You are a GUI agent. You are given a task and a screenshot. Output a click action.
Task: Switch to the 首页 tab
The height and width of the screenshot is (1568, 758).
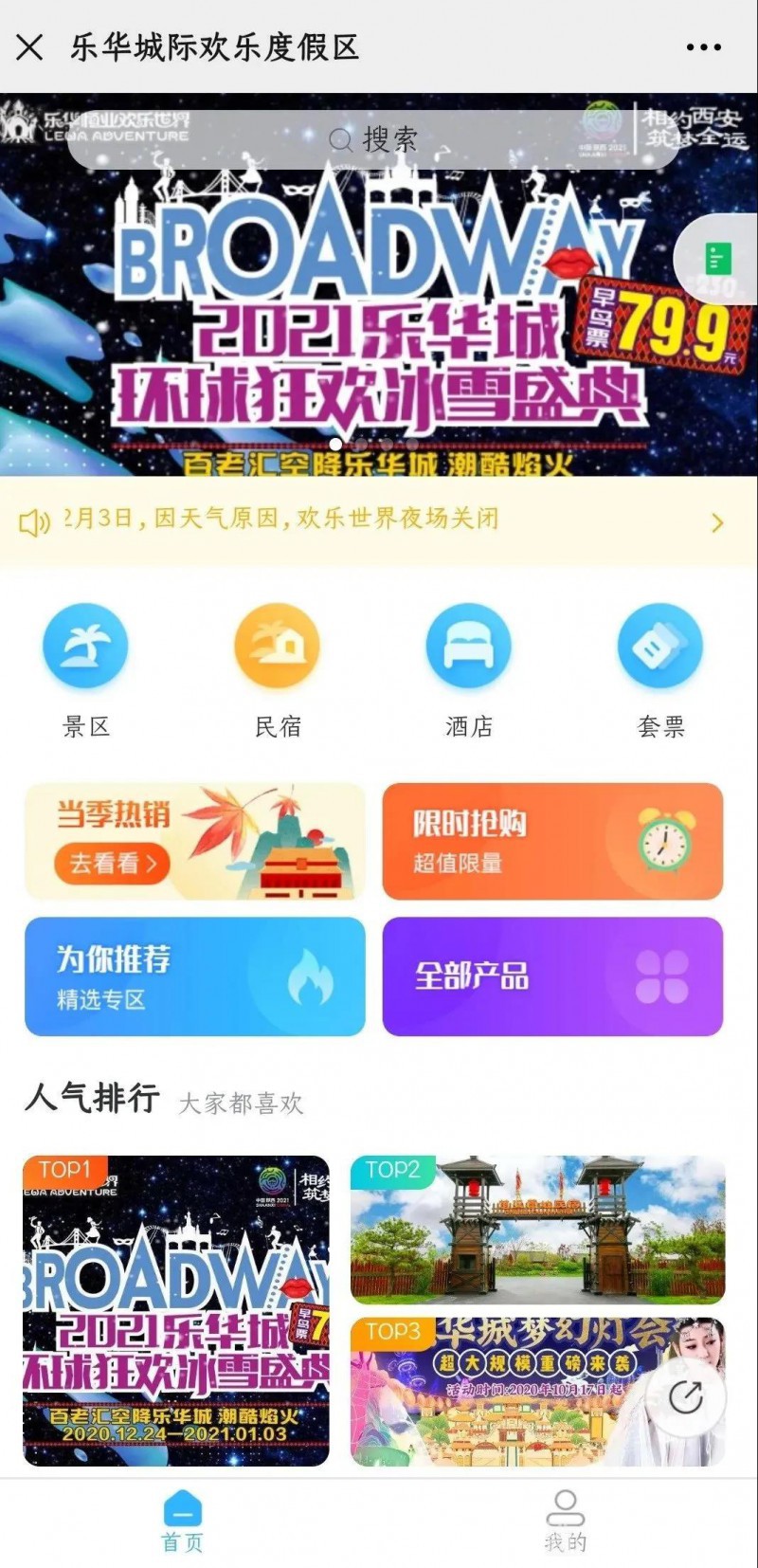[183, 1521]
